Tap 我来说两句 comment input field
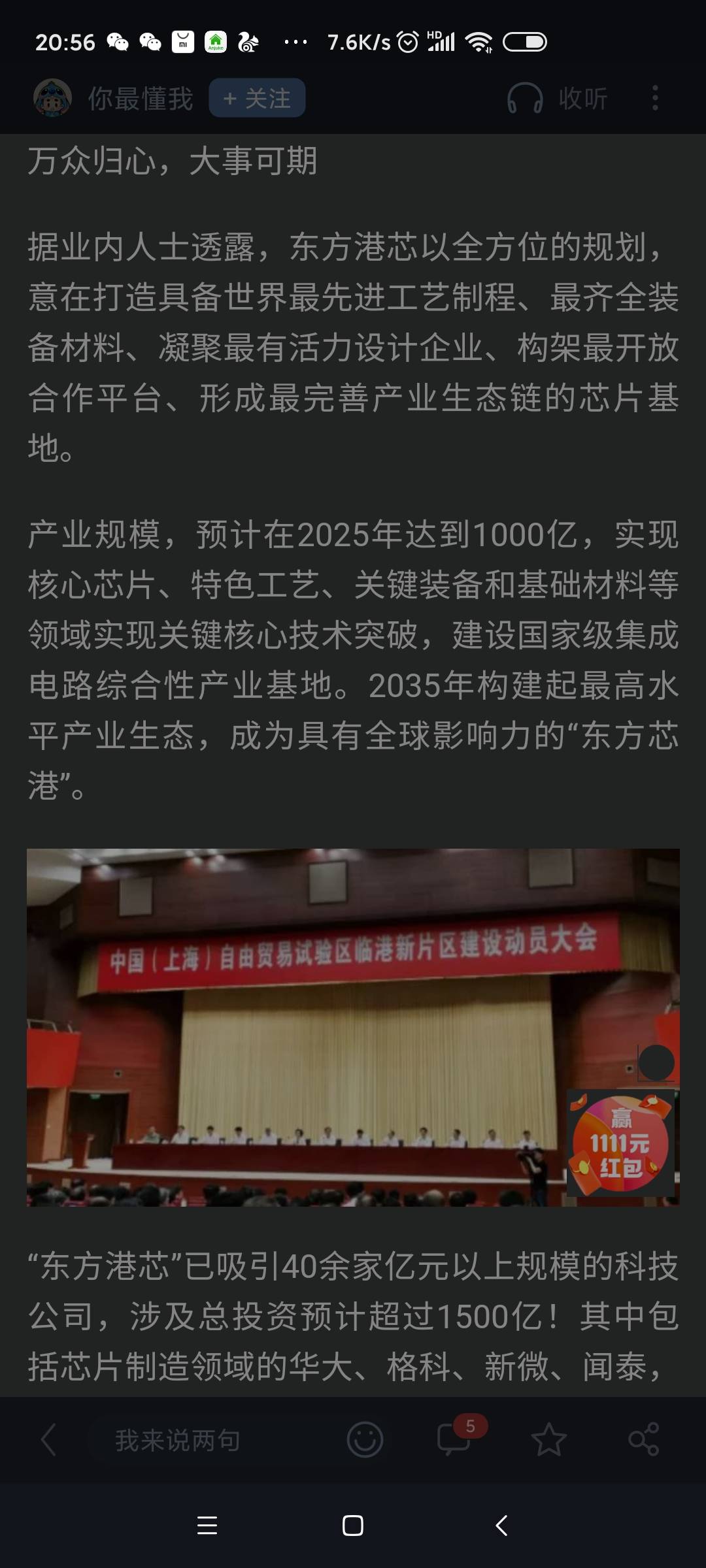Image resolution: width=706 pixels, height=1568 pixels. coord(178,1440)
